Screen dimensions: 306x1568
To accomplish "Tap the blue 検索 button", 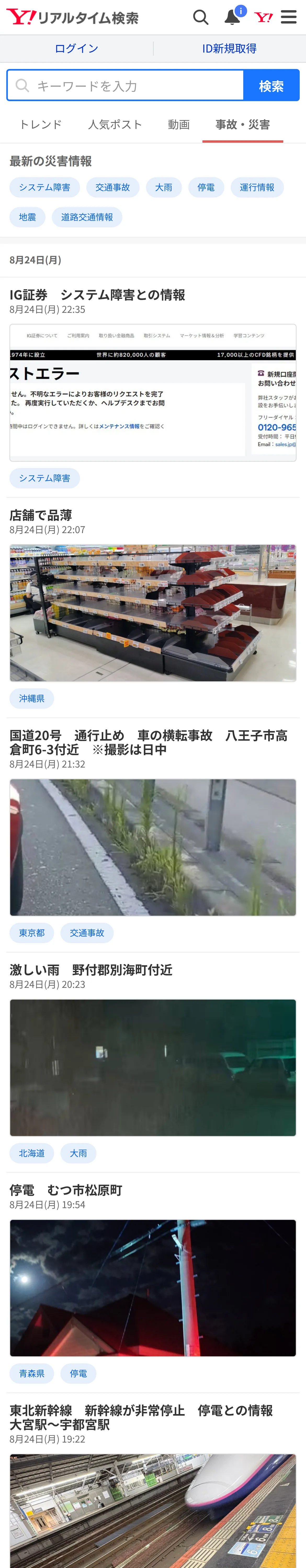I will [x=271, y=85].
